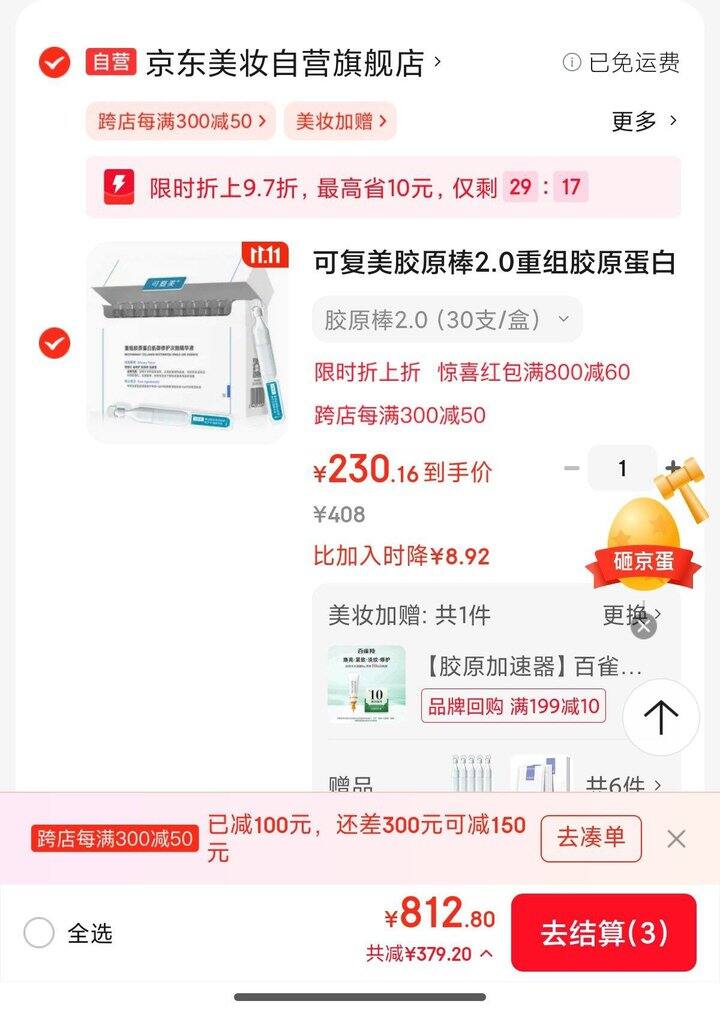Dismiss the 跨店每满300减50 banner
Viewport: 720px width, 1013px height.
pyautogui.click(x=677, y=839)
